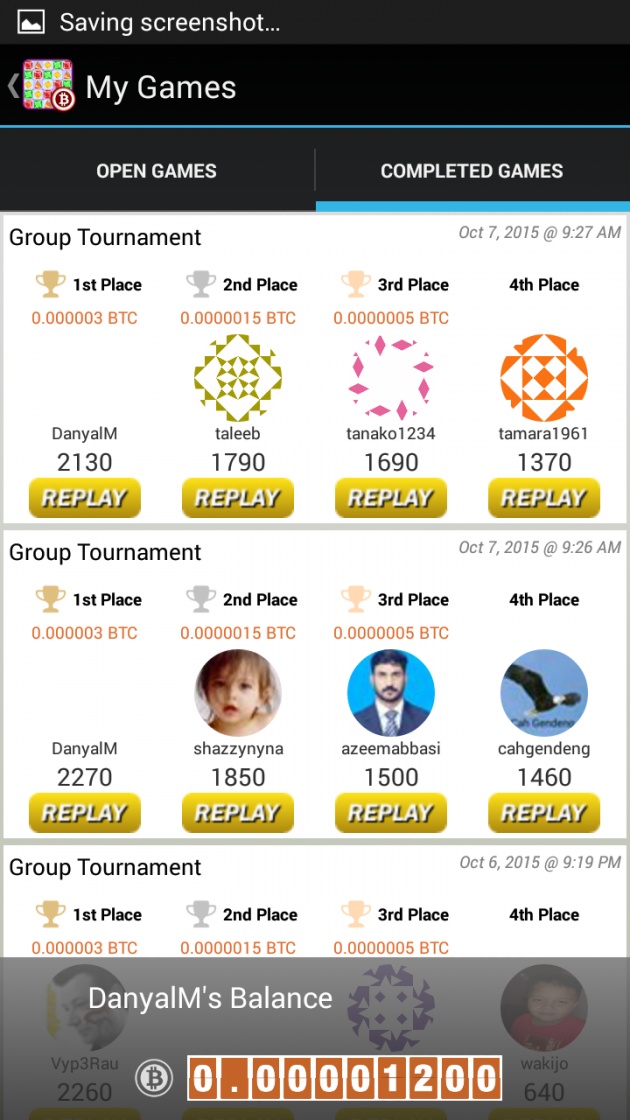The height and width of the screenshot is (1120, 630).
Task: Replay taleeb's game
Action: pyautogui.click(x=238, y=498)
